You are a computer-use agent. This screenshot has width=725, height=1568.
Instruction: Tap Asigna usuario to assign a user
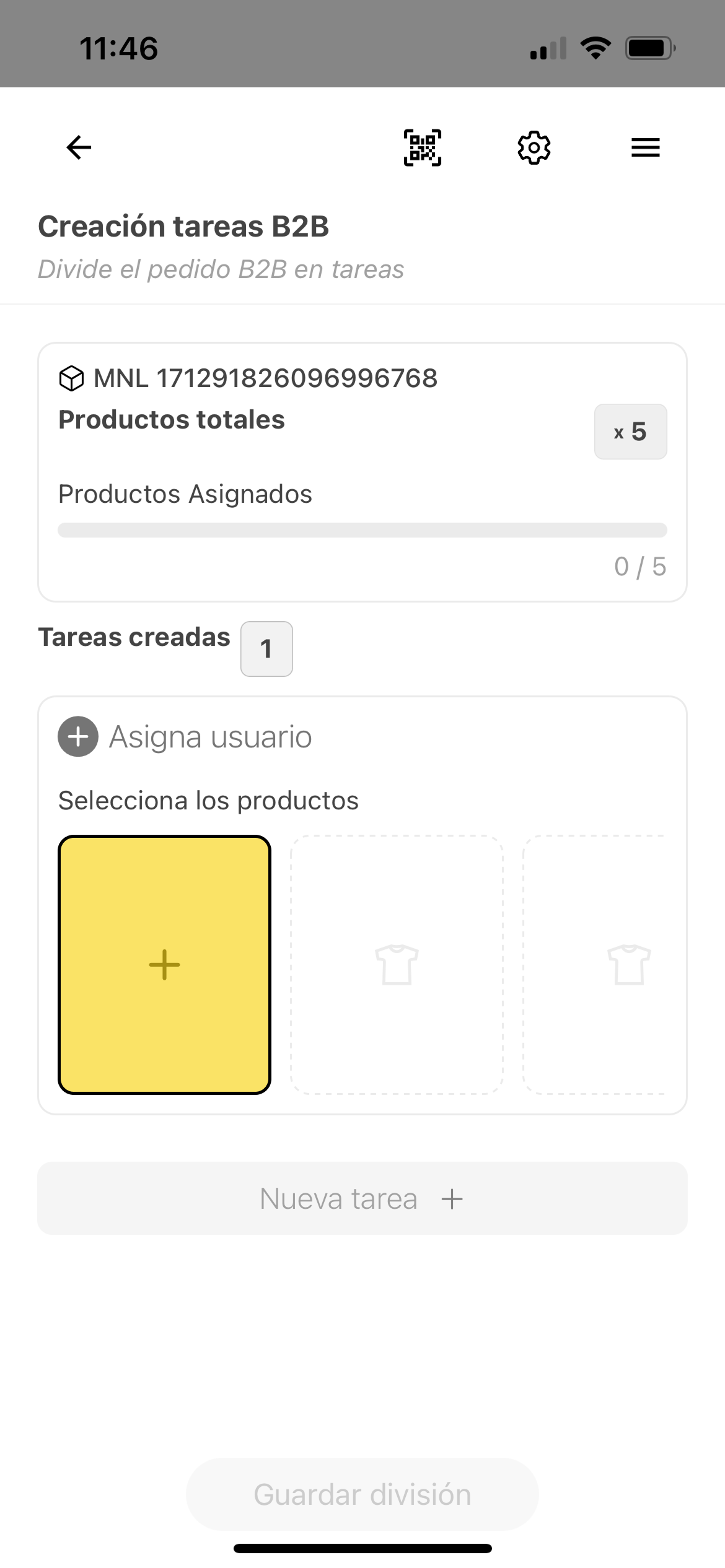[x=209, y=737]
